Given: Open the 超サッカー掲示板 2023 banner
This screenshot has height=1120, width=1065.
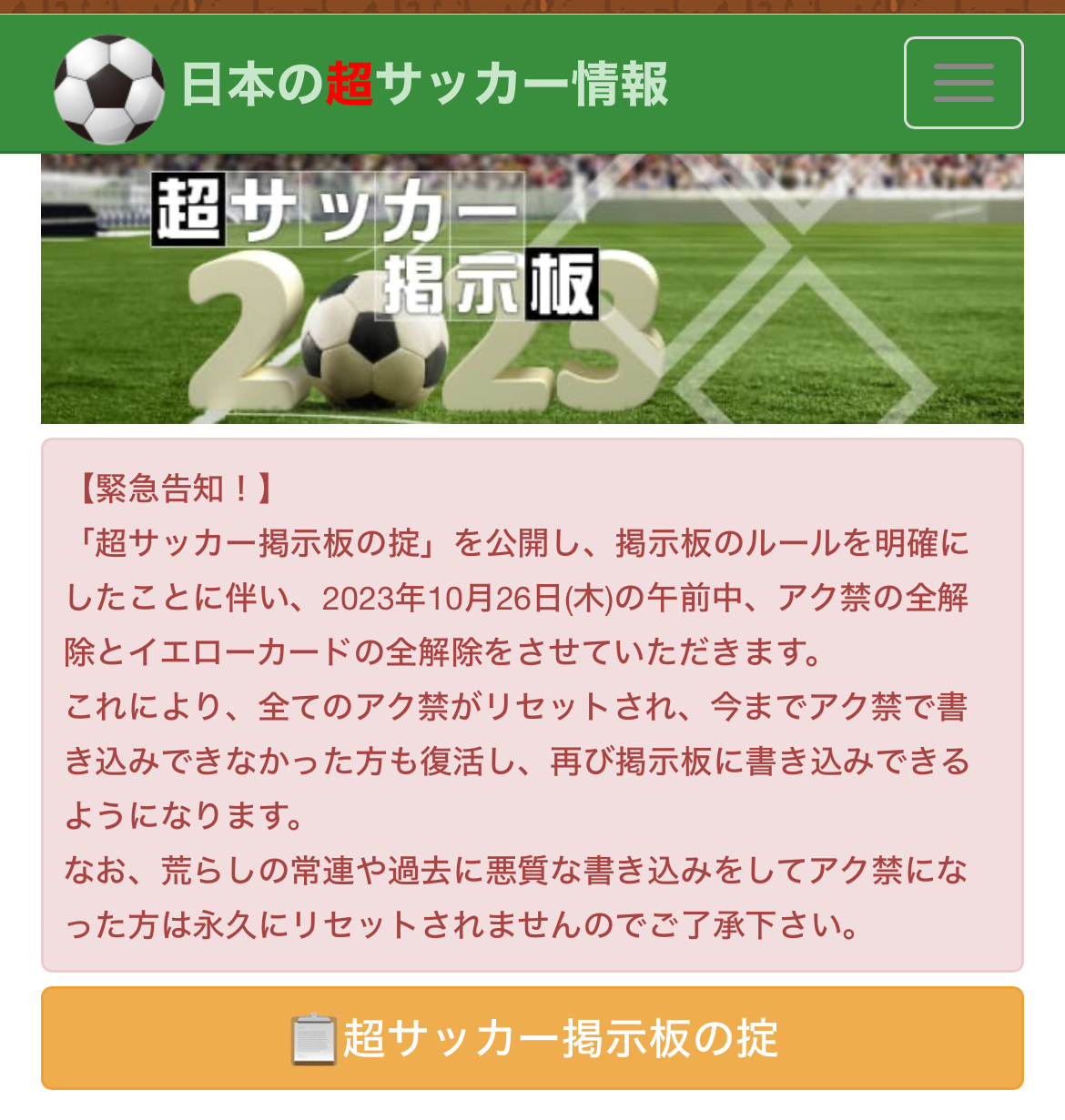Looking at the screenshot, I should point(532,288).
